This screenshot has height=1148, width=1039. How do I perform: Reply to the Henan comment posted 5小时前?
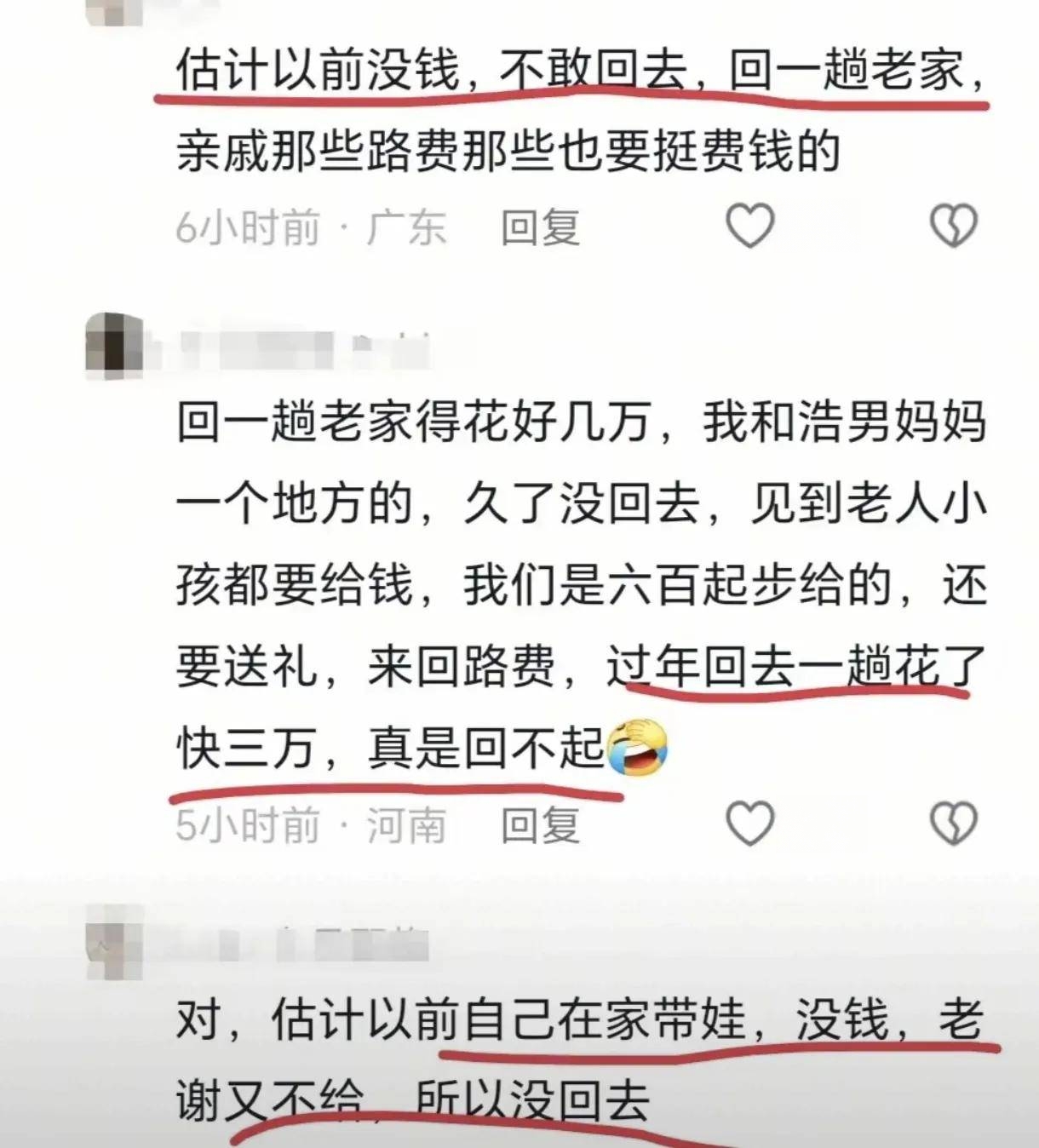[540, 825]
